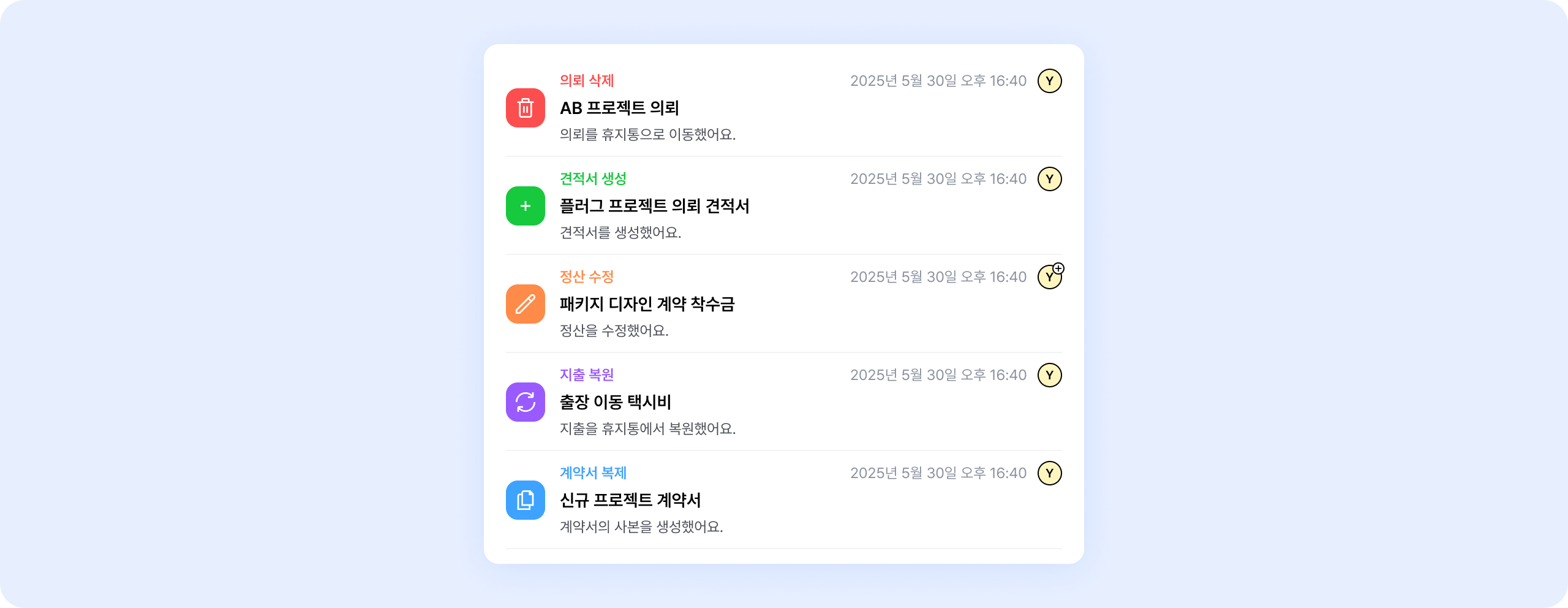Open the 출장 이동 택시비 restore entry

click(x=615, y=402)
